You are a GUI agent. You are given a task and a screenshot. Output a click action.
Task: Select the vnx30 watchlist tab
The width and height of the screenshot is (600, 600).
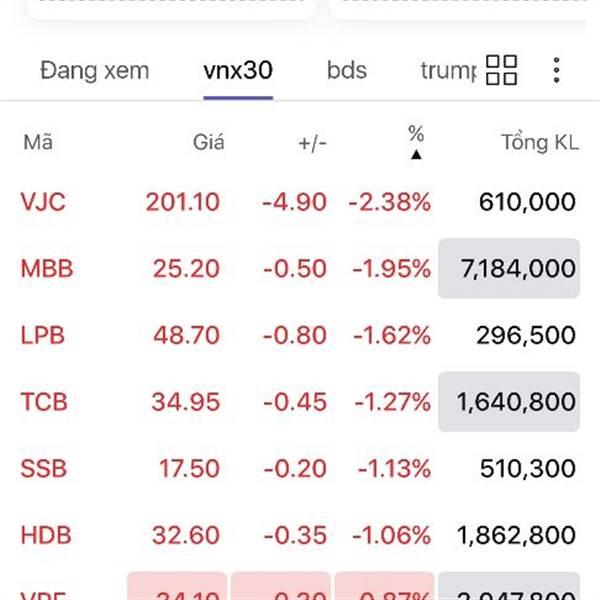click(238, 71)
